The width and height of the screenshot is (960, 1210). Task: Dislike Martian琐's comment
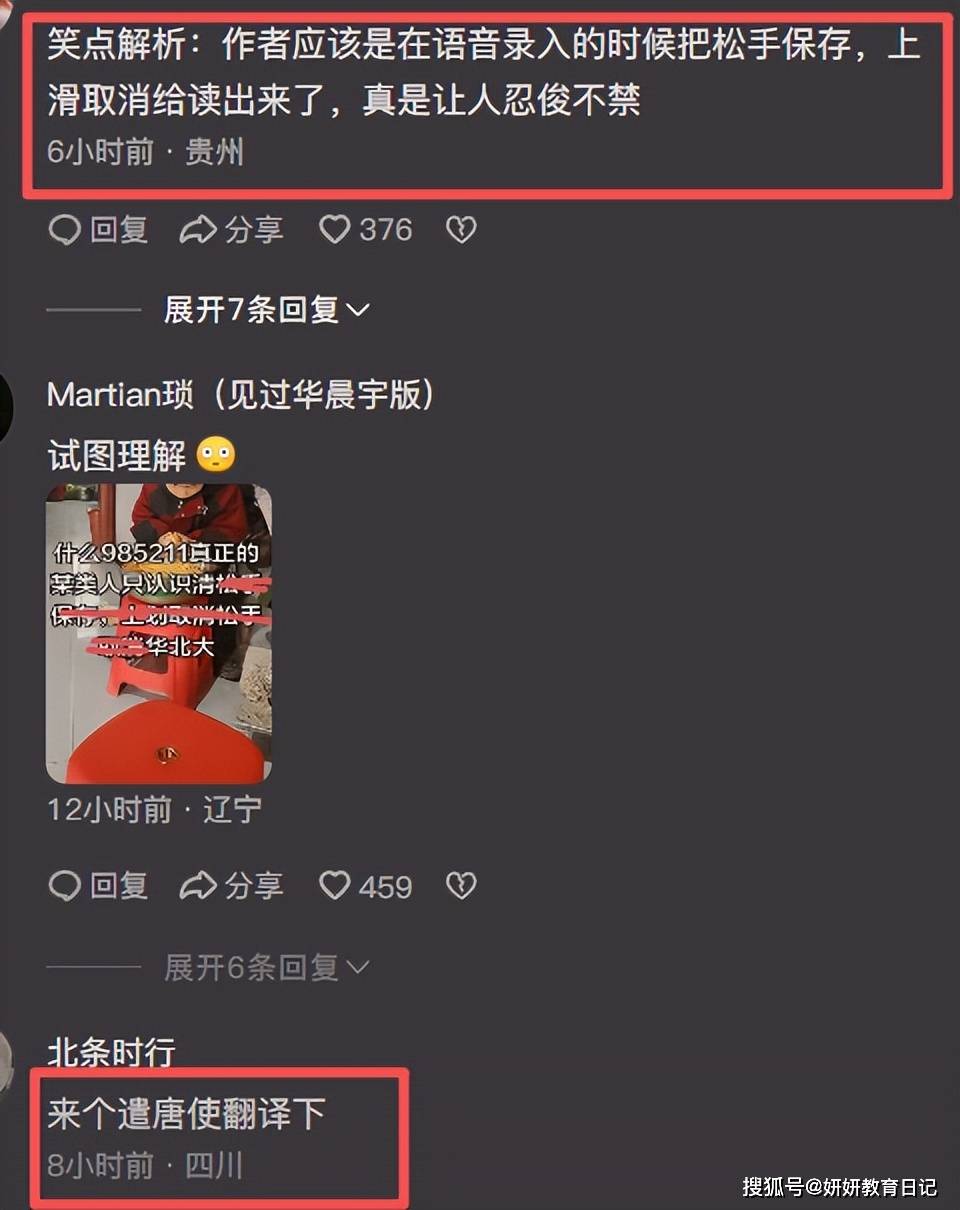[x=460, y=886]
